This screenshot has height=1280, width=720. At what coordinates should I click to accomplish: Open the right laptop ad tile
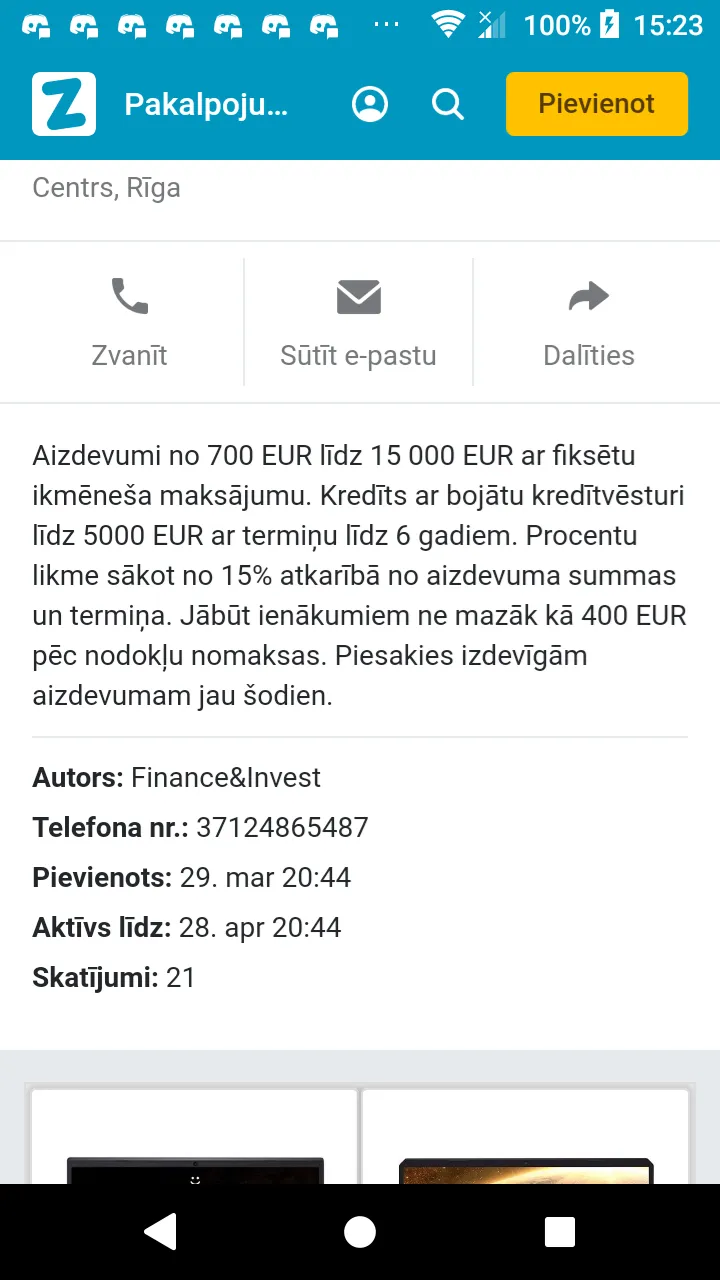tap(525, 1137)
